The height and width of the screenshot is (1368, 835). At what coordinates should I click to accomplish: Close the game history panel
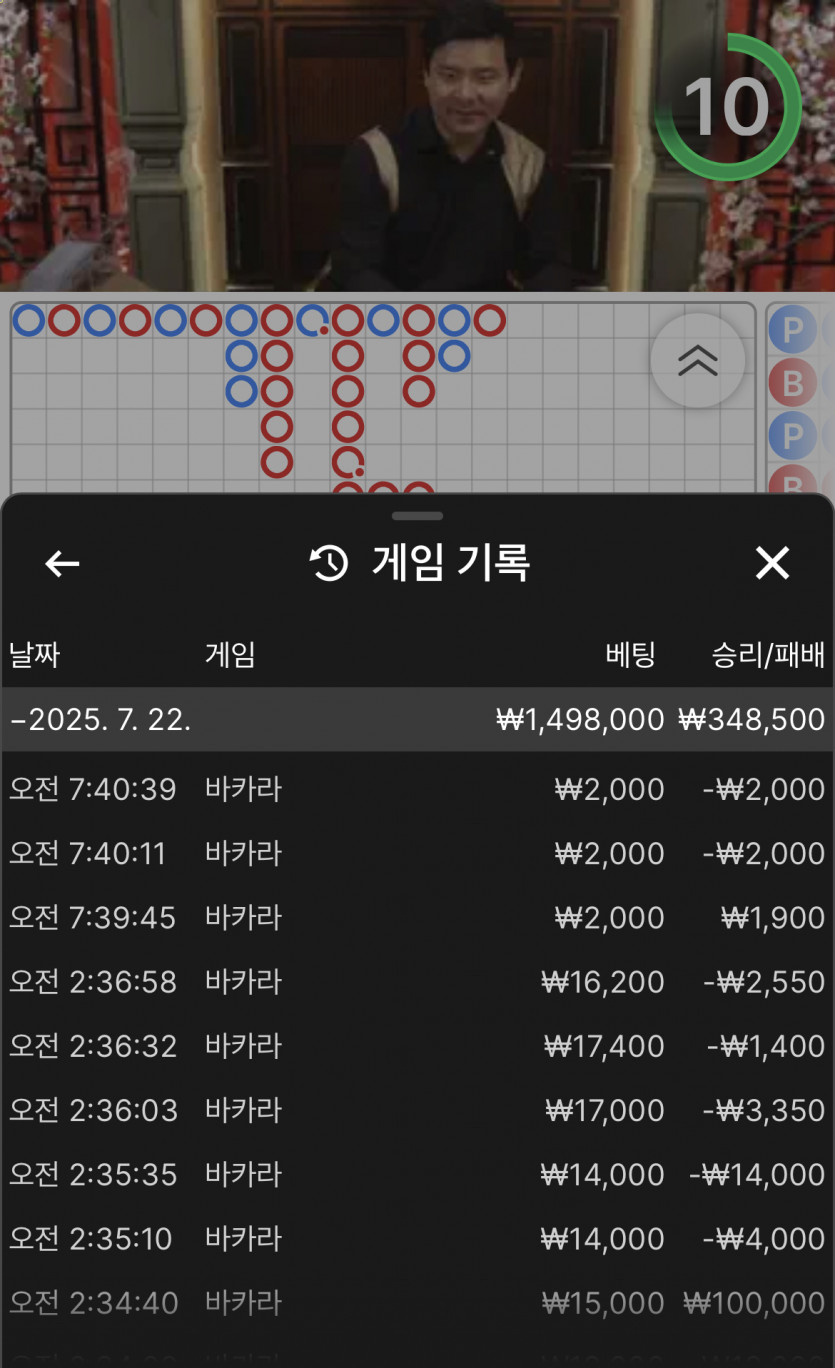(772, 564)
